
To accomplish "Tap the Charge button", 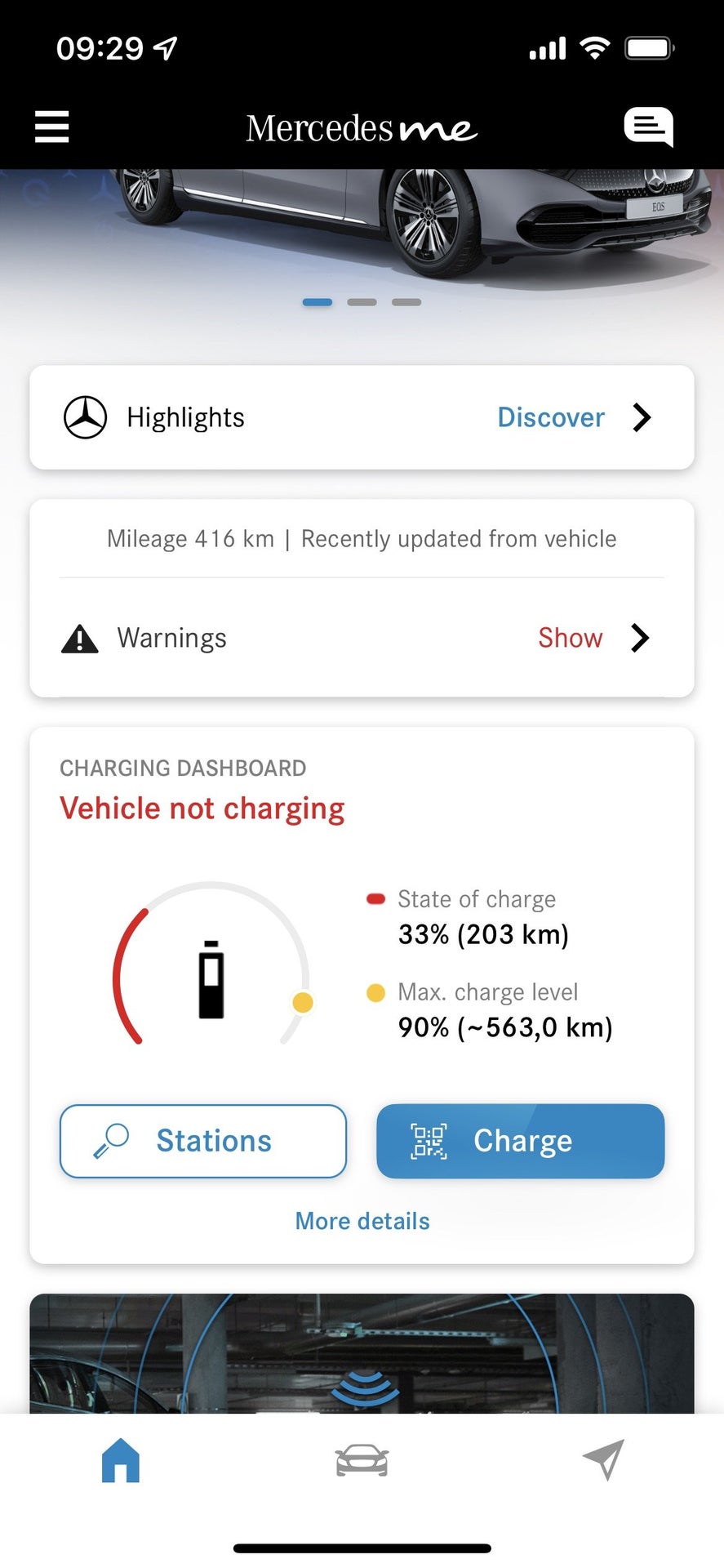I will [521, 1141].
